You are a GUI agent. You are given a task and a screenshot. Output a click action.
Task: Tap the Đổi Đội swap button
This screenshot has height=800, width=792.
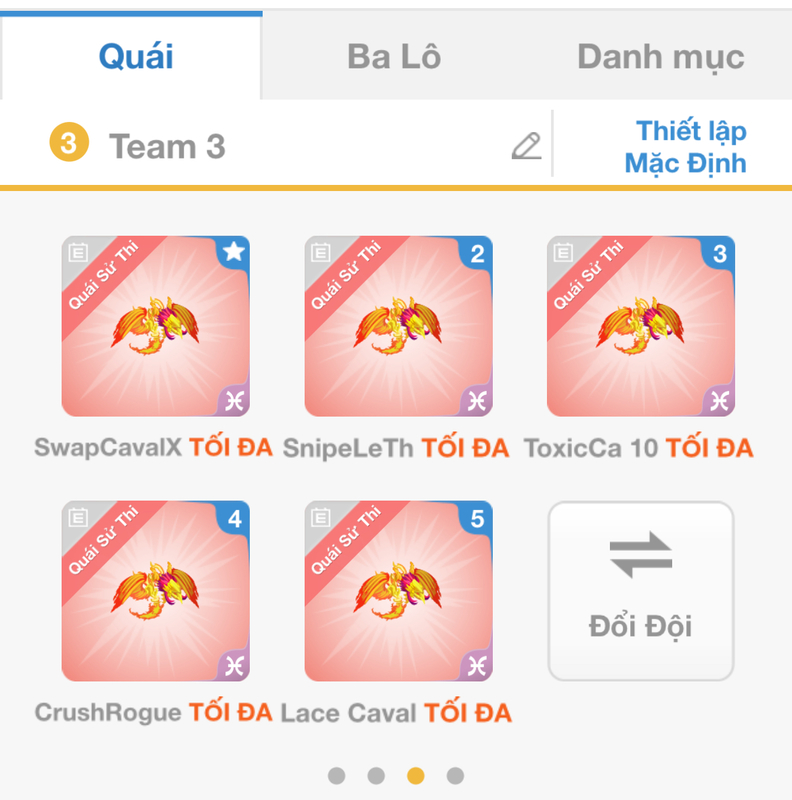pyautogui.click(x=640, y=591)
